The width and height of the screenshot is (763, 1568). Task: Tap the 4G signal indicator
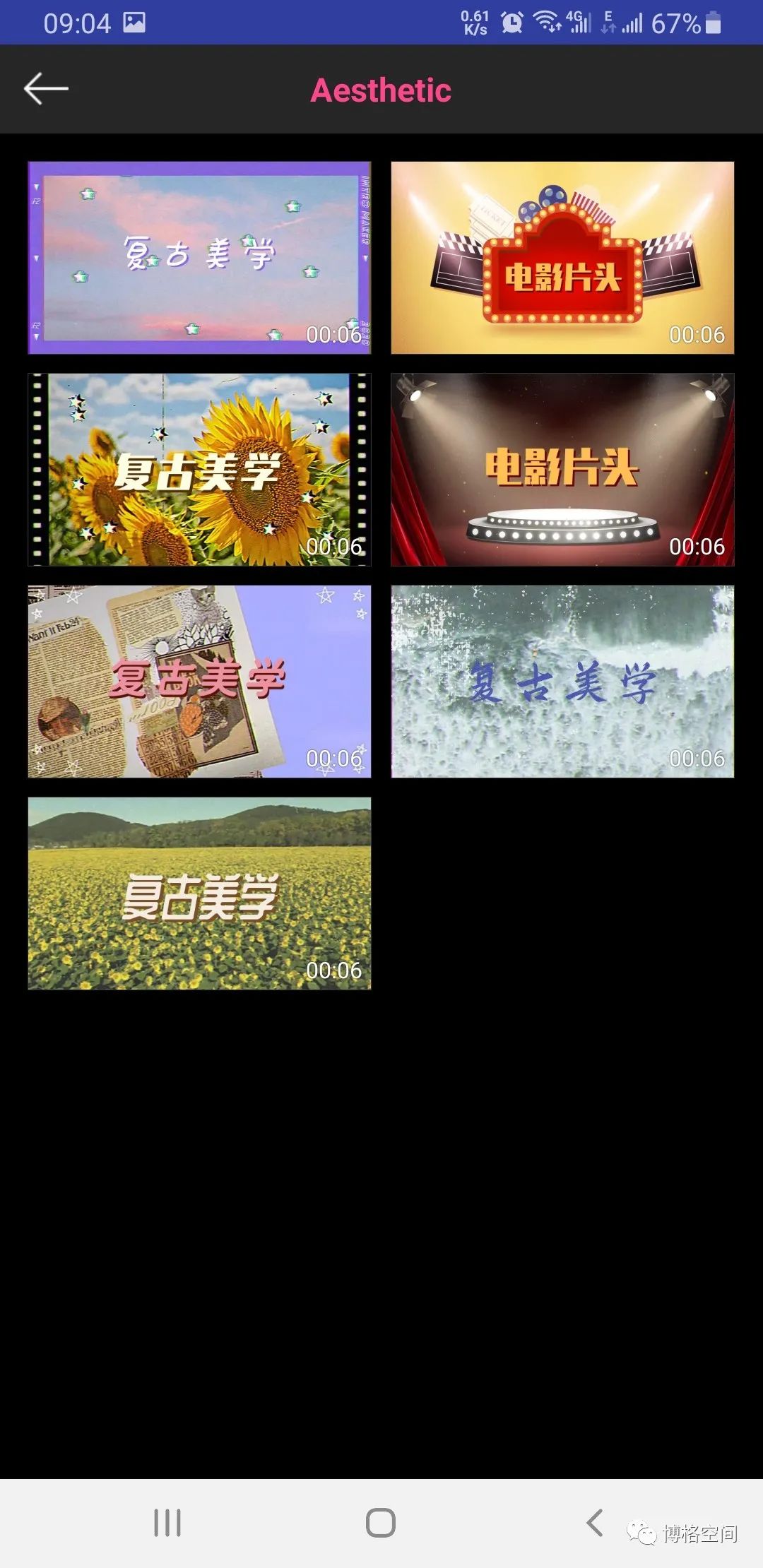click(579, 21)
